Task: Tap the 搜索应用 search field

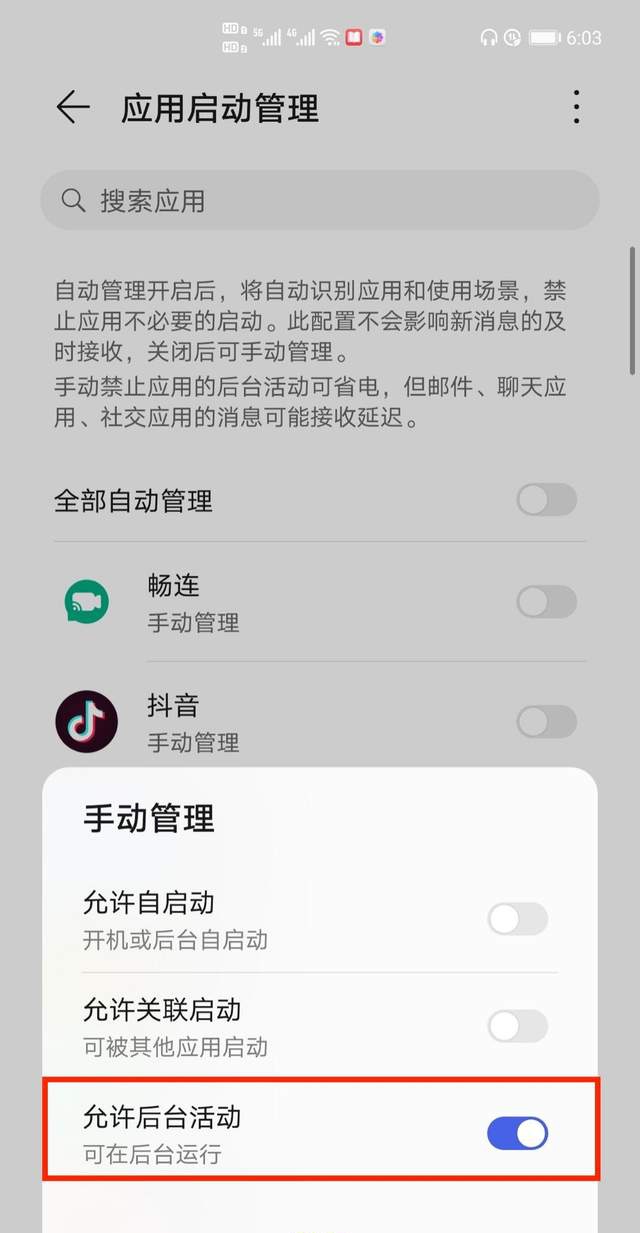Action: click(x=320, y=201)
